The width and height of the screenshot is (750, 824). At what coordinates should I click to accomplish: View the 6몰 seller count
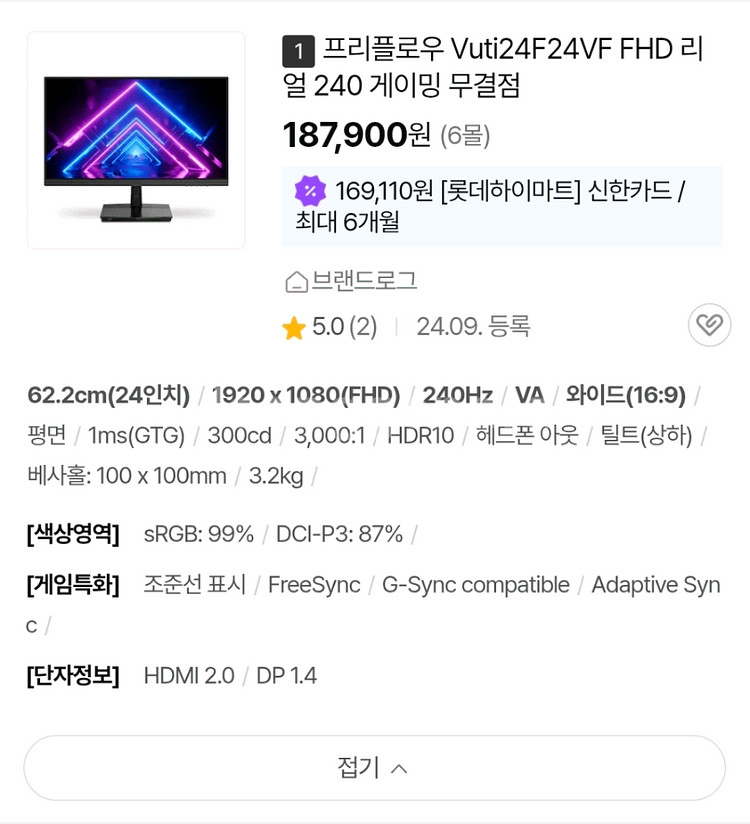tap(465, 135)
